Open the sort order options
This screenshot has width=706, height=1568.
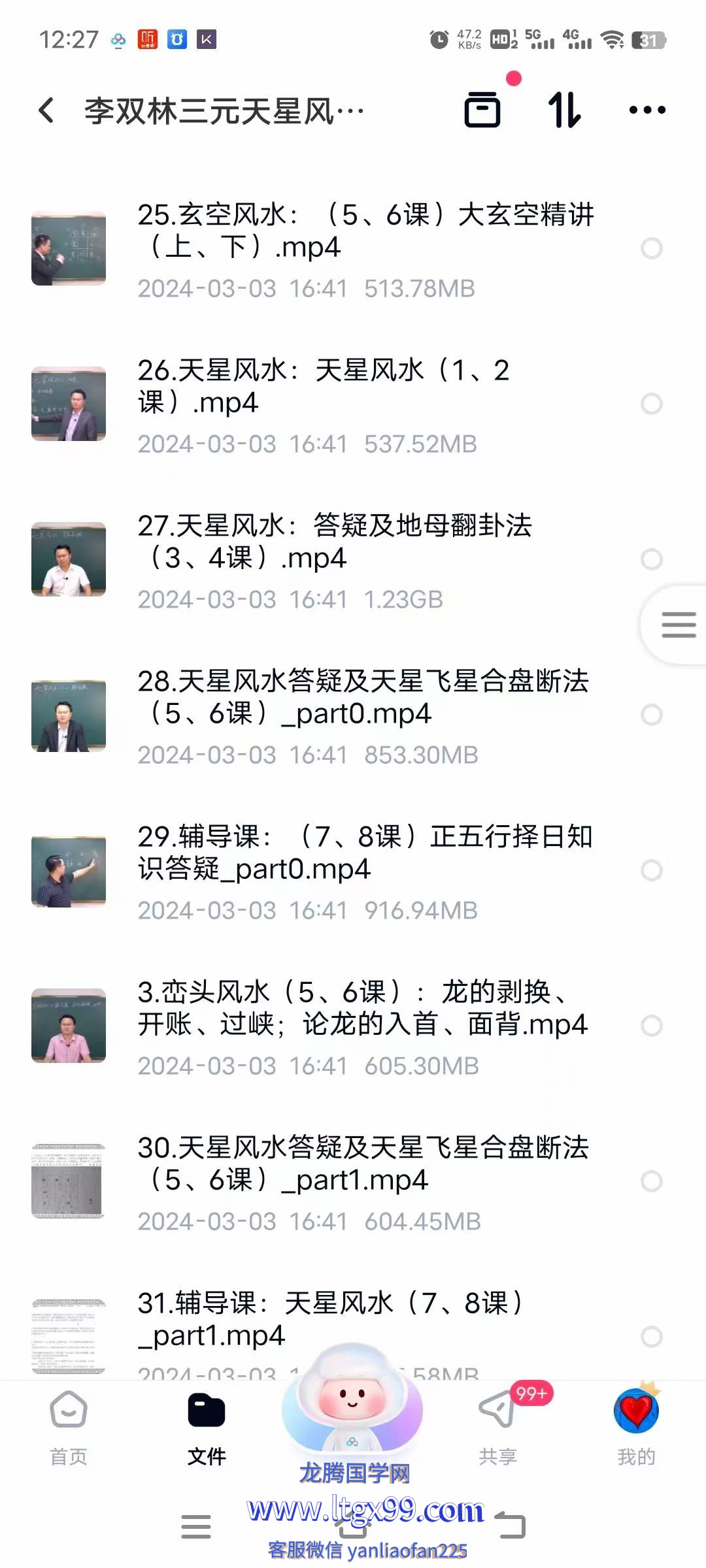[564, 110]
